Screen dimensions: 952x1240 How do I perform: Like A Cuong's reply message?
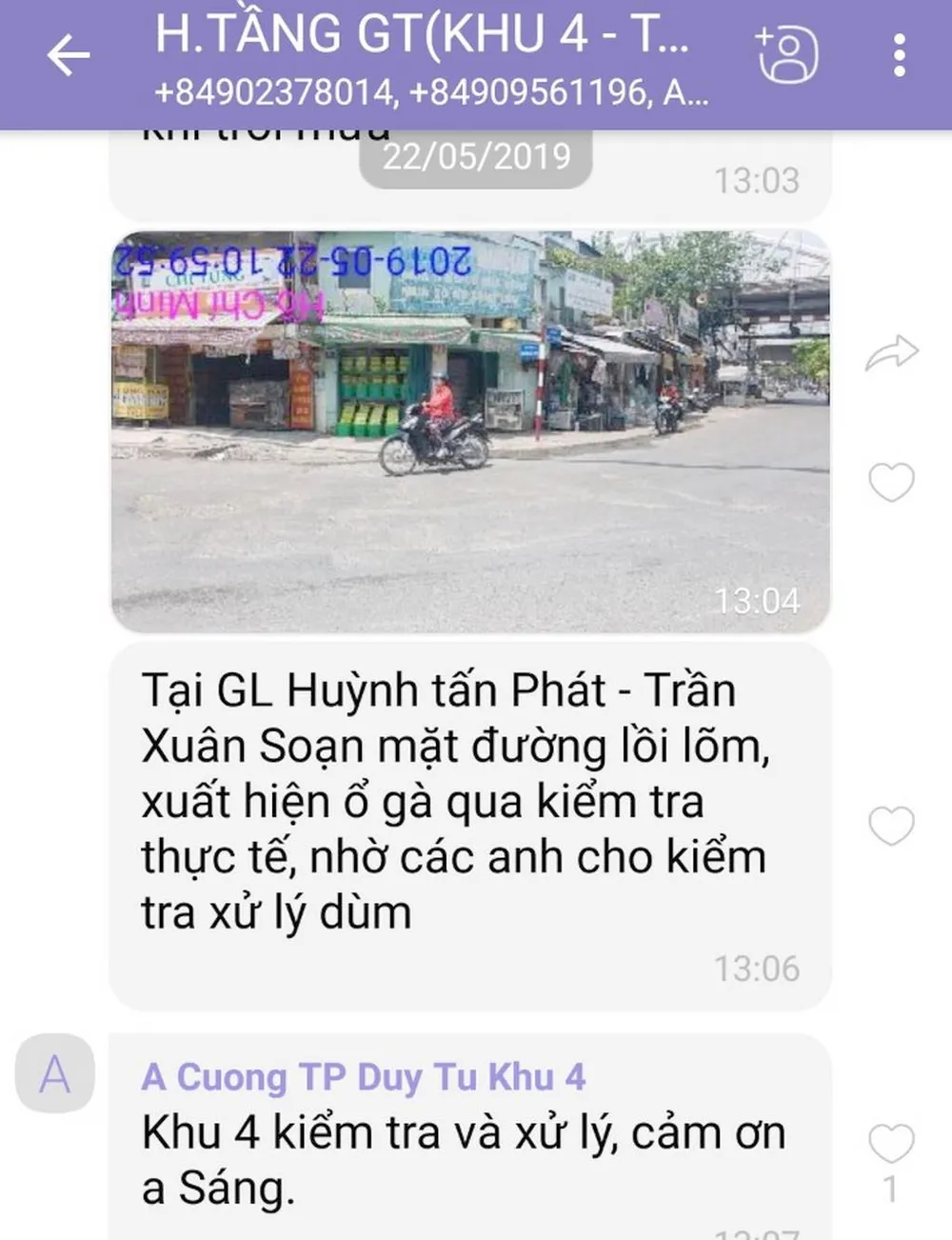coord(891,1142)
